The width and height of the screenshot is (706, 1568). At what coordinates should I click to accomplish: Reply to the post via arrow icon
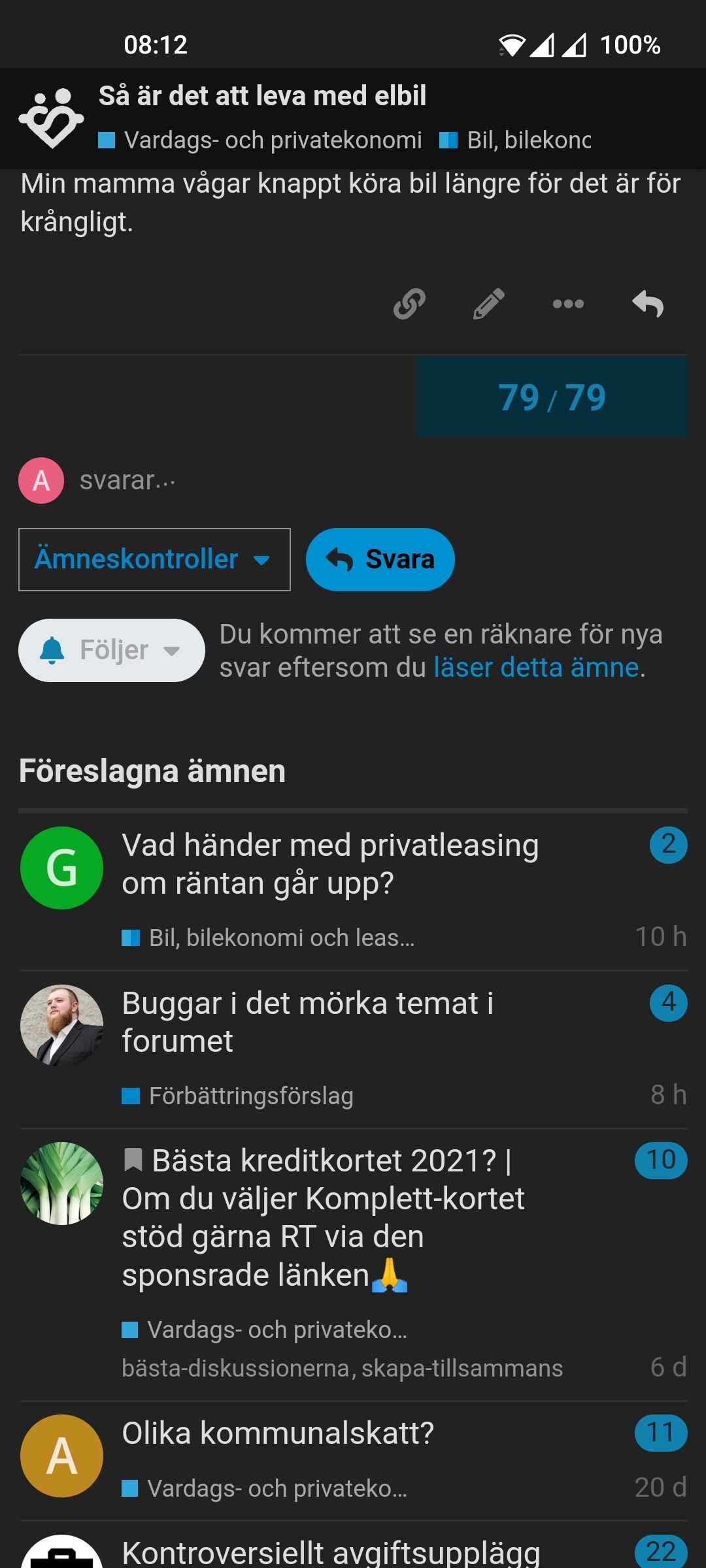[x=648, y=304]
